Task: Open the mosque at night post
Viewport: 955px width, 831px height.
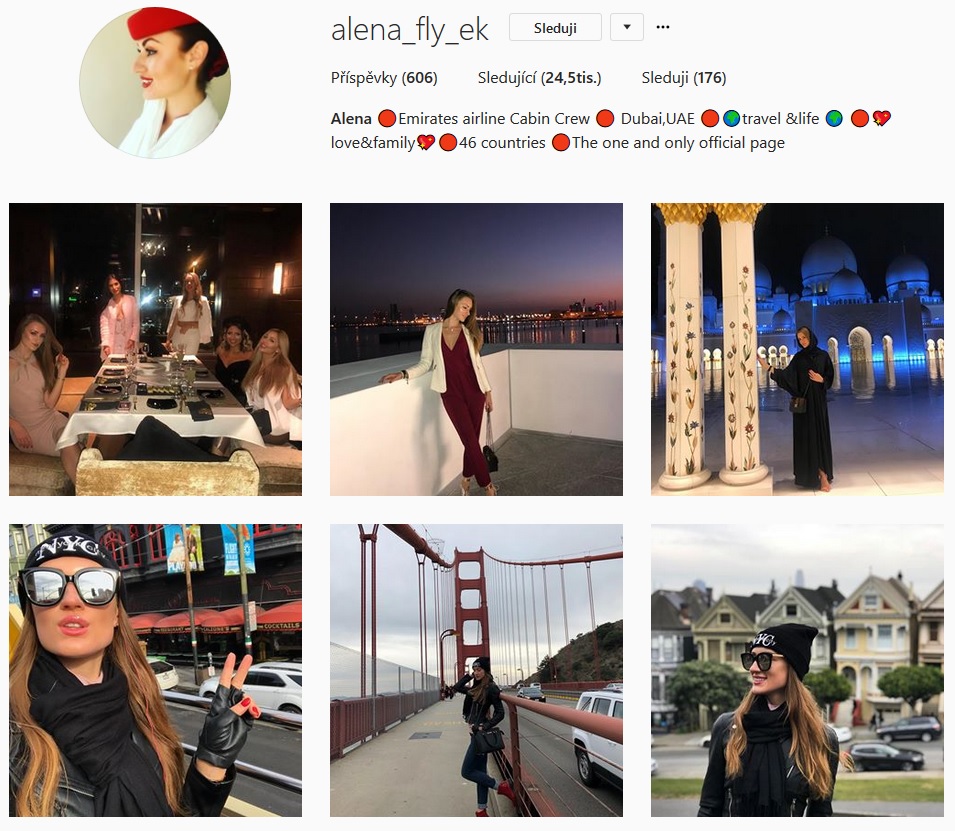Action: tap(797, 349)
